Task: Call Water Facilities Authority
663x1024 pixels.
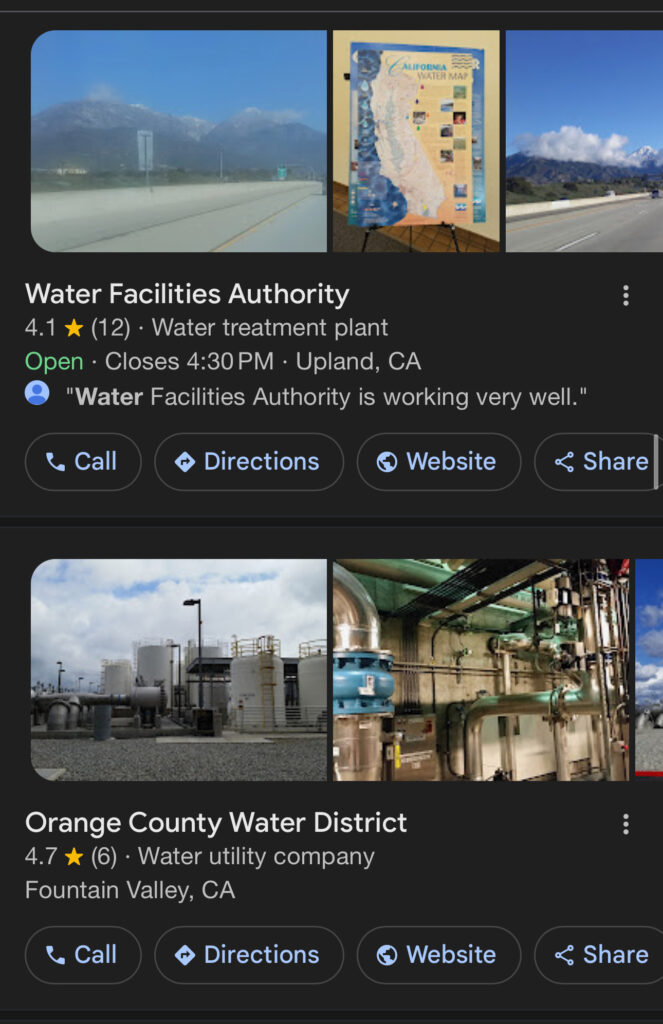Action: (83, 462)
